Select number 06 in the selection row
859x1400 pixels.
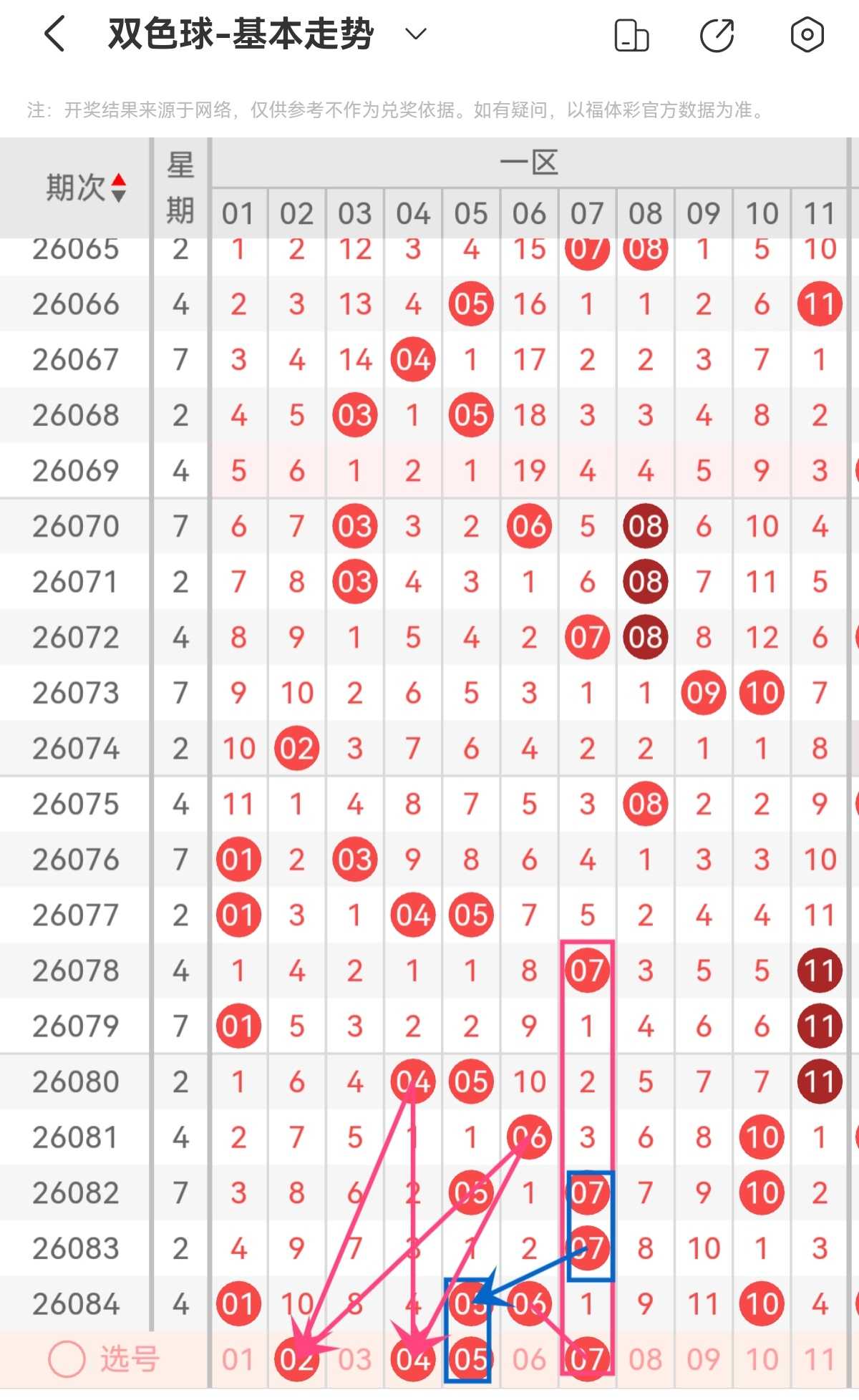529,1359
